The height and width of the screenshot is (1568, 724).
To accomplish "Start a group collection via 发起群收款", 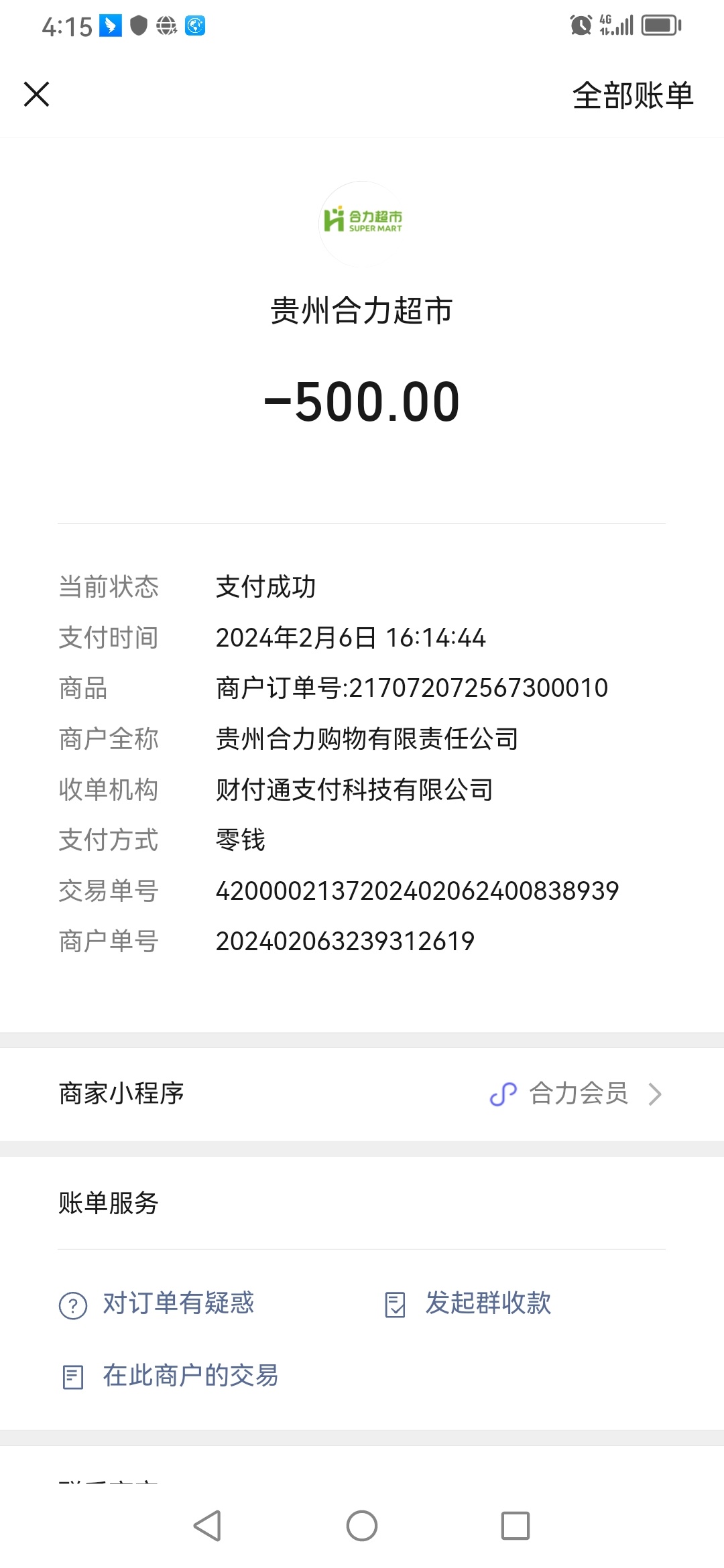I will pyautogui.click(x=487, y=1303).
